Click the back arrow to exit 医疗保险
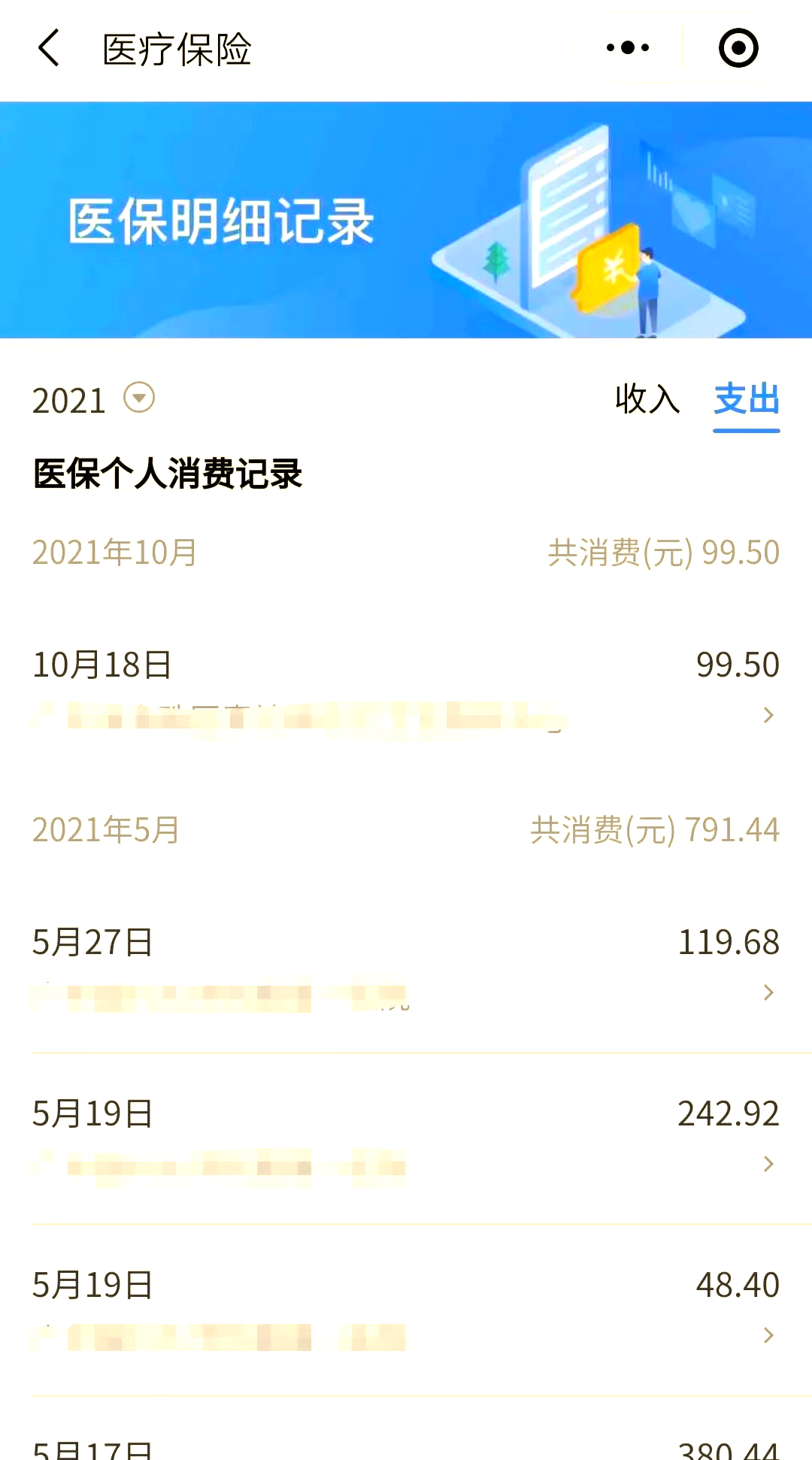Screen dimensions: 812x1460 (x=47, y=48)
